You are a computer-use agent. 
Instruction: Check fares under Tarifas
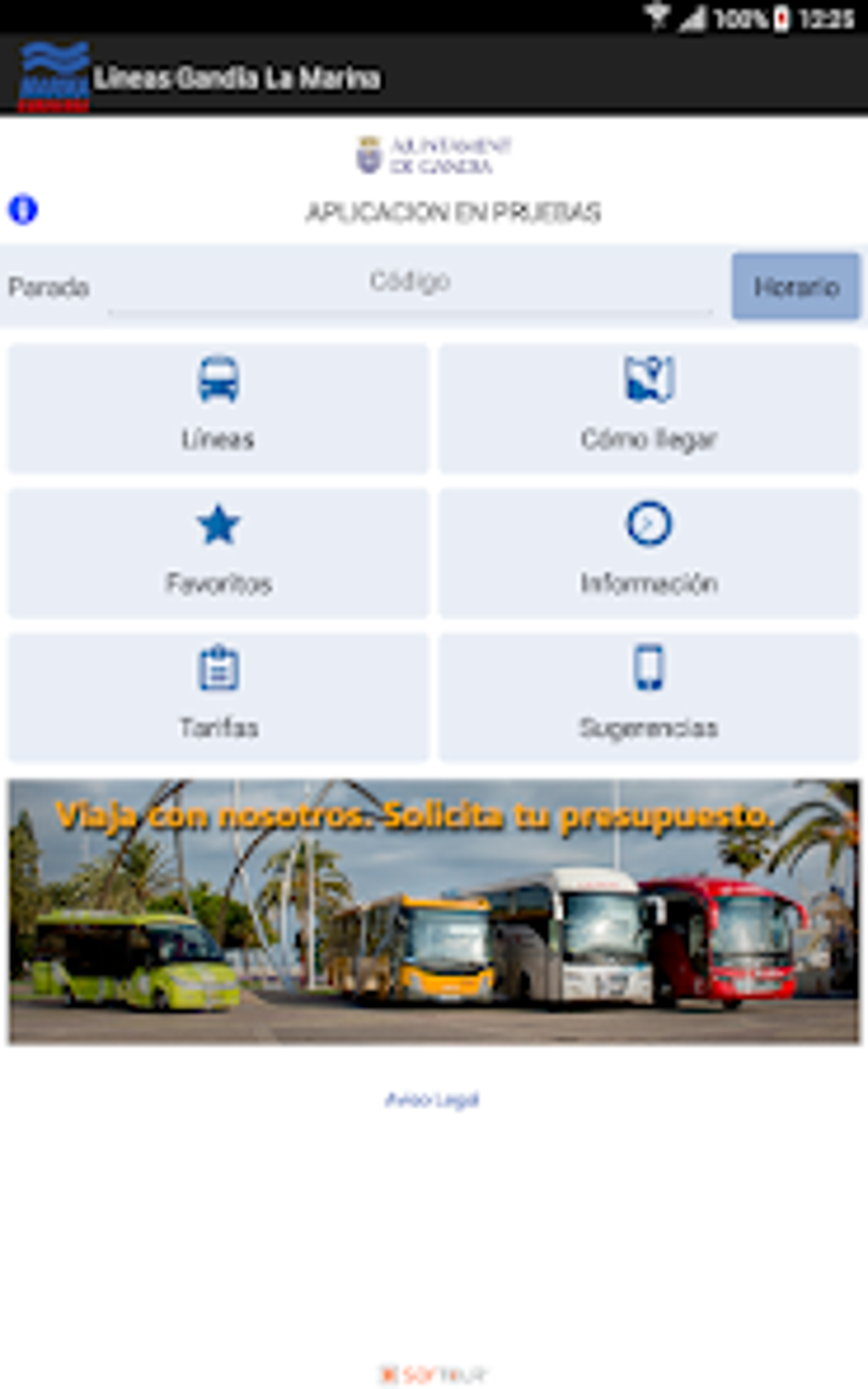point(219,698)
